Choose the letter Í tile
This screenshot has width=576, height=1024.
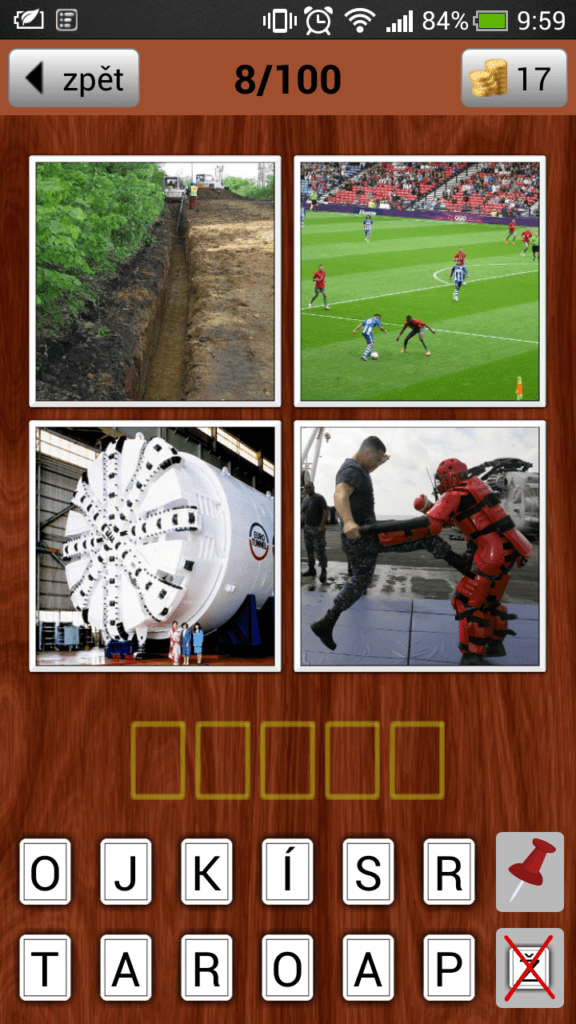pyautogui.click(x=287, y=872)
